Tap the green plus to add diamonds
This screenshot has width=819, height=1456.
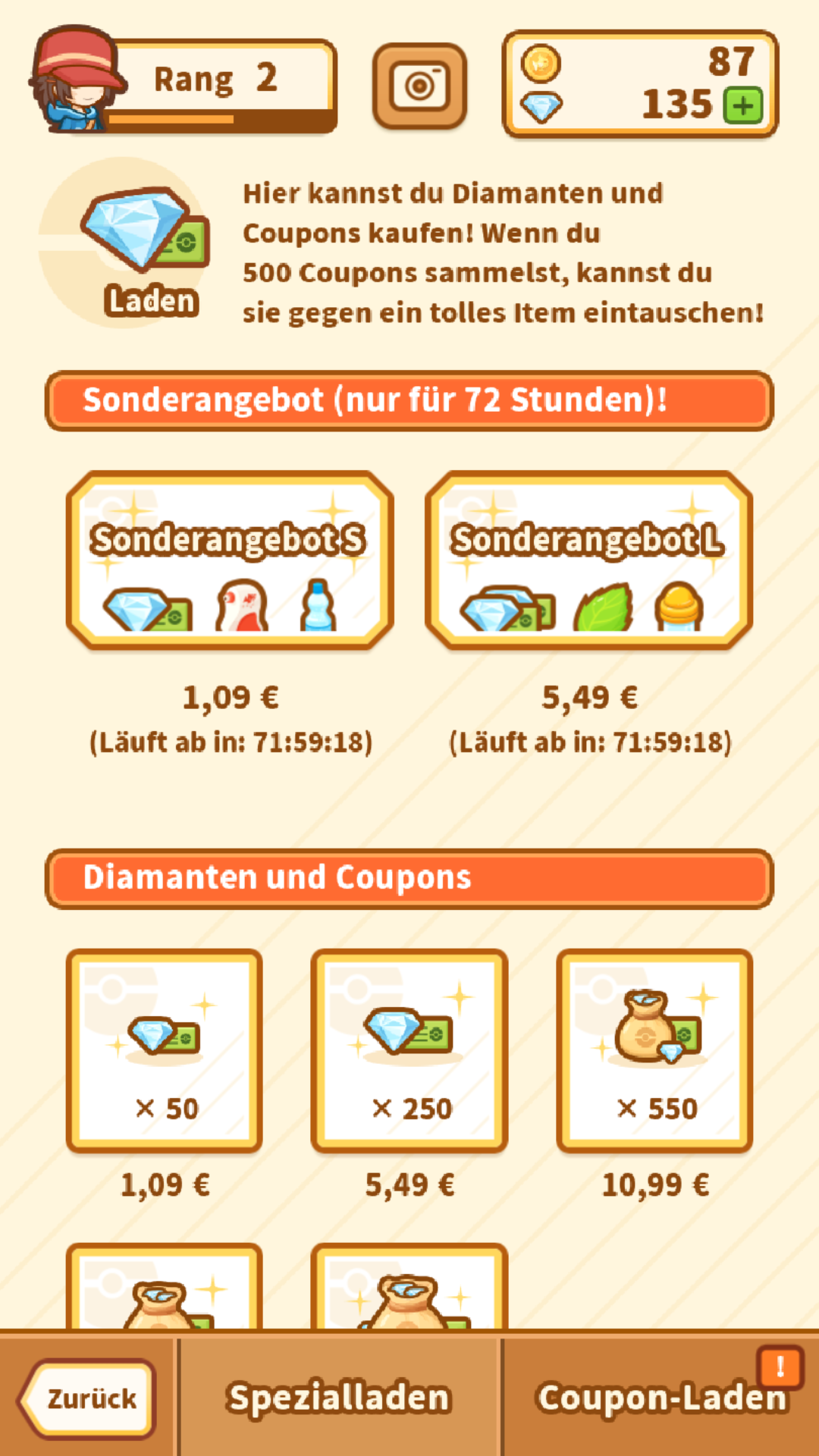[x=742, y=105]
